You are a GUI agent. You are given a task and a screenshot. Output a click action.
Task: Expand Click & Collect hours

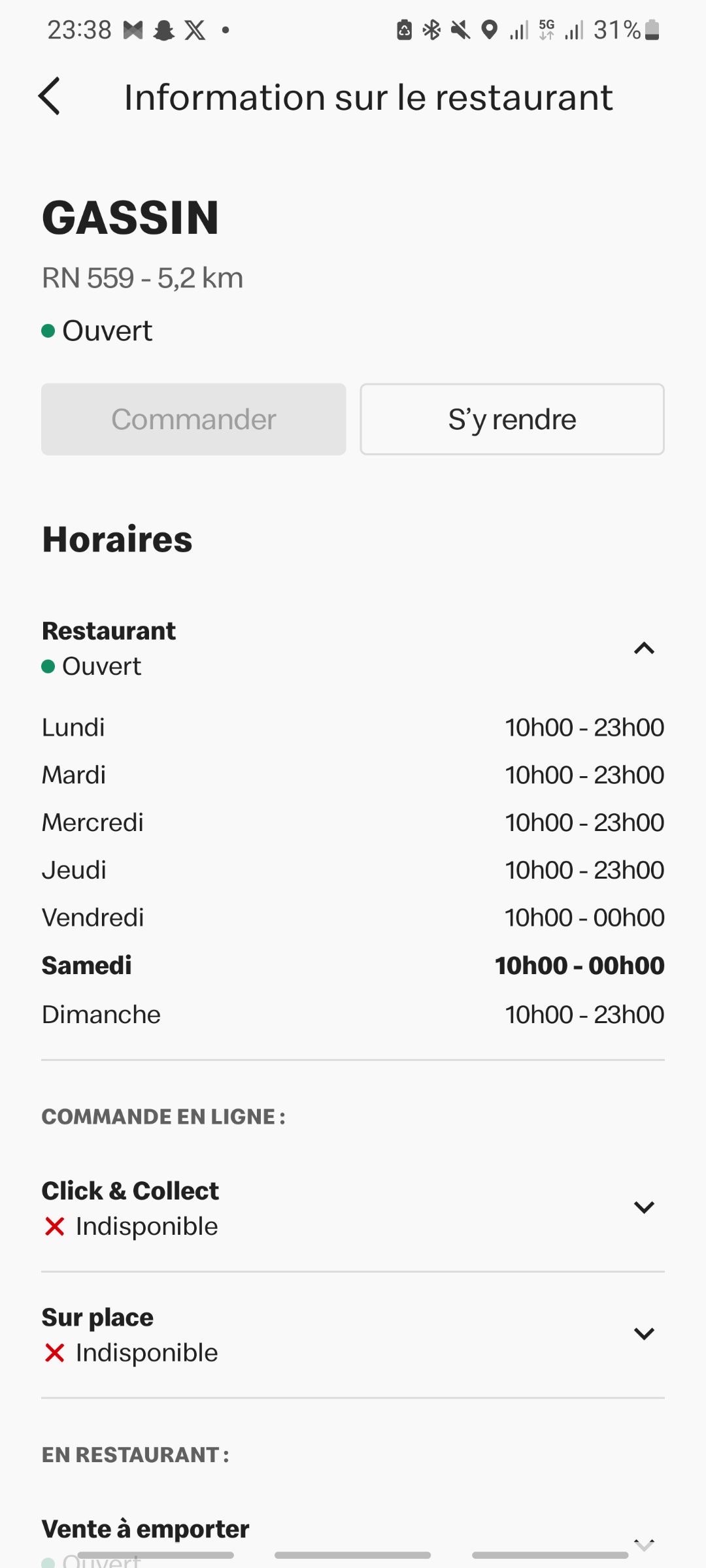click(644, 1207)
